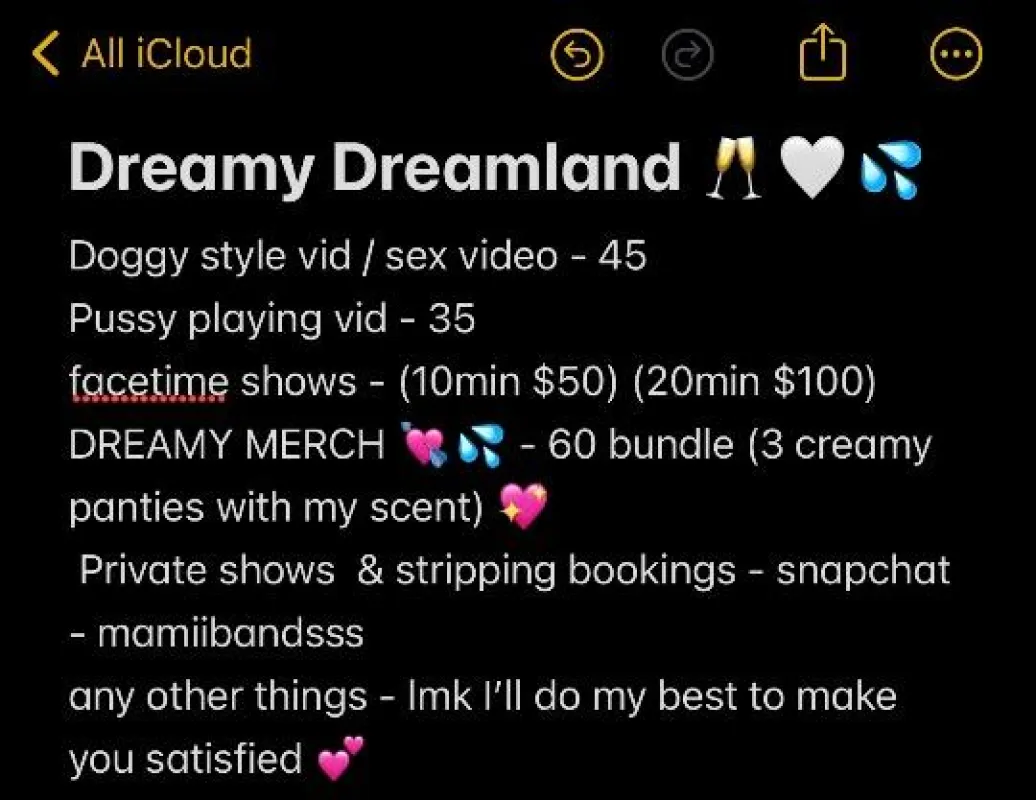This screenshot has width=1036, height=800.
Task: Open the more options menu
Action: 956,54
